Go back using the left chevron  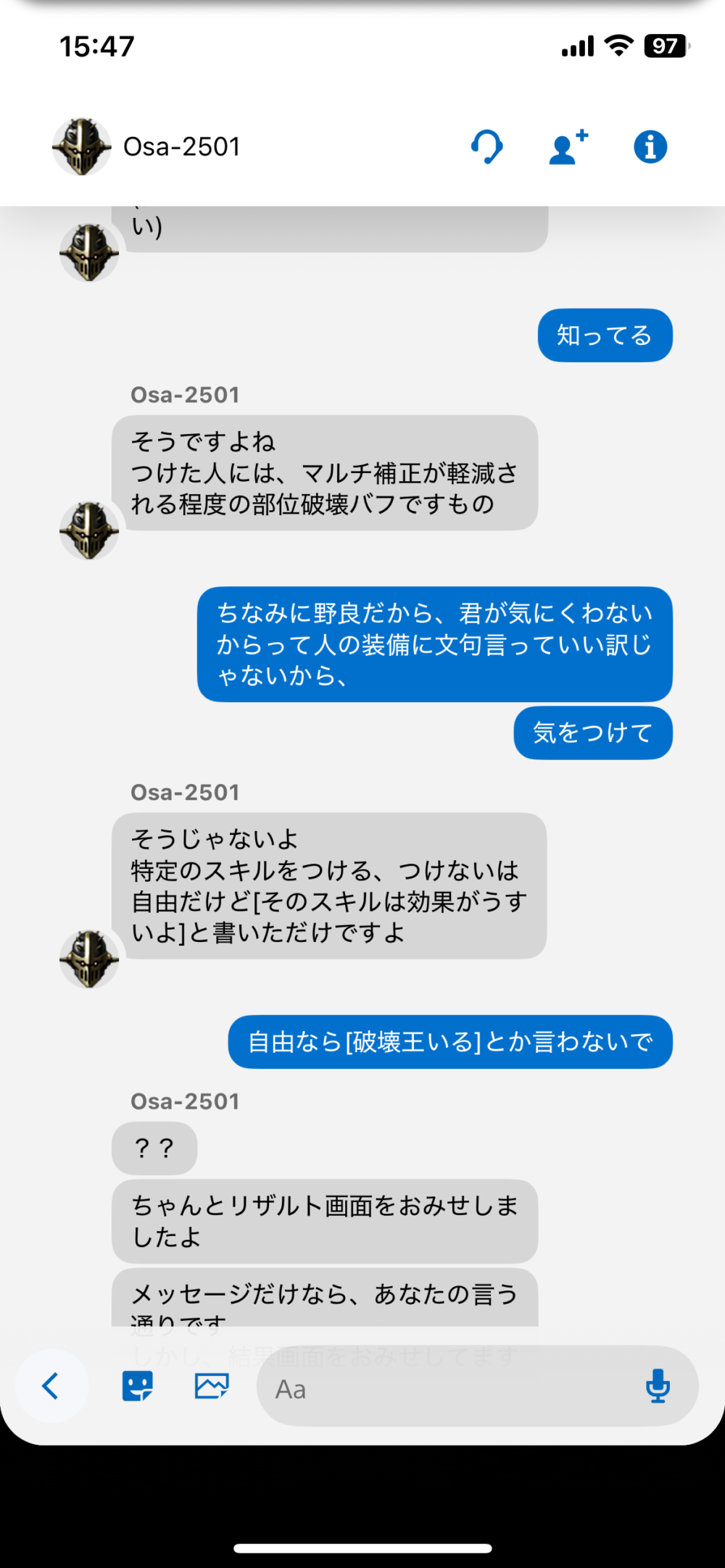pyautogui.click(x=51, y=1386)
